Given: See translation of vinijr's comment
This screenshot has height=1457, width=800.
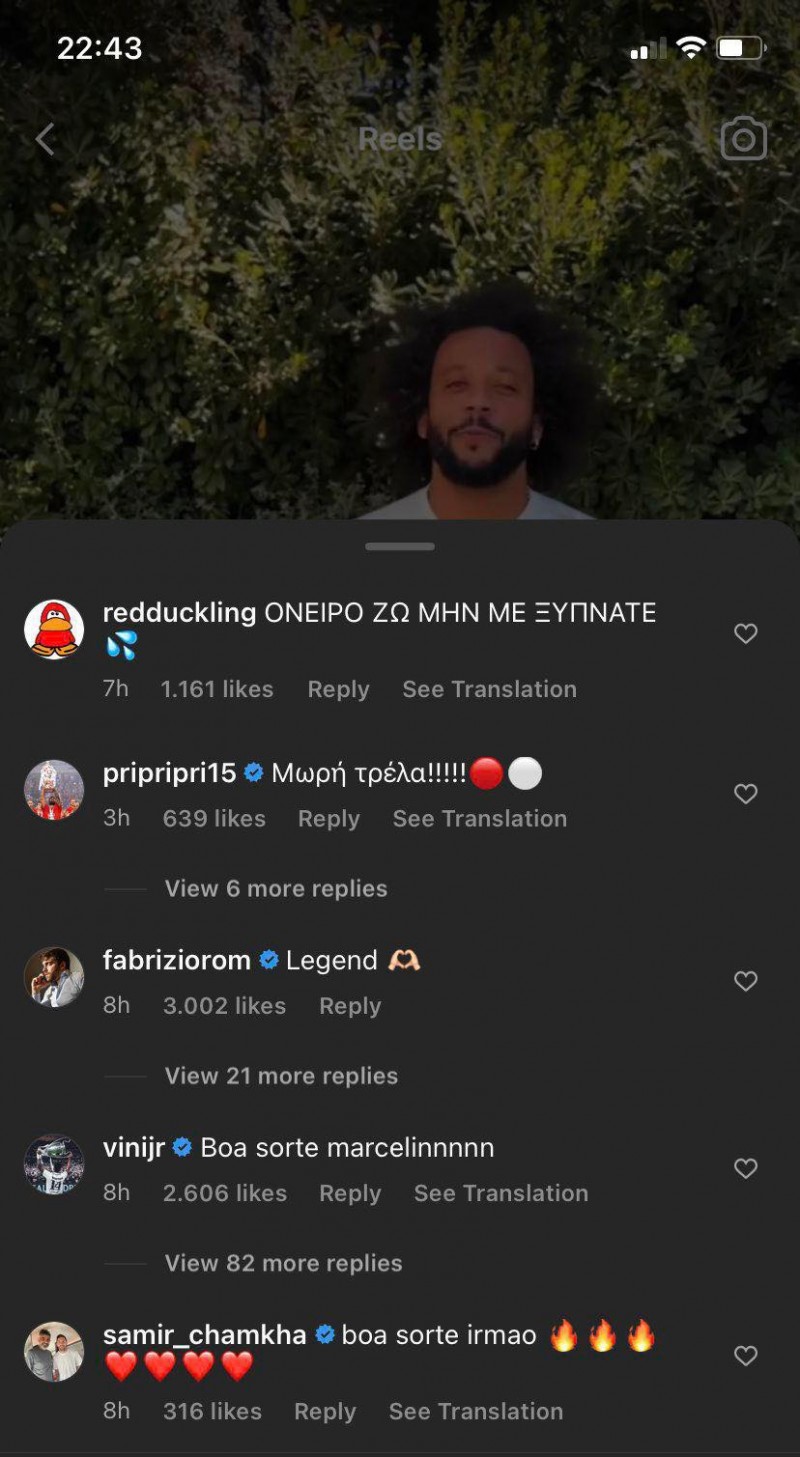Looking at the screenshot, I should coord(501,1193).
